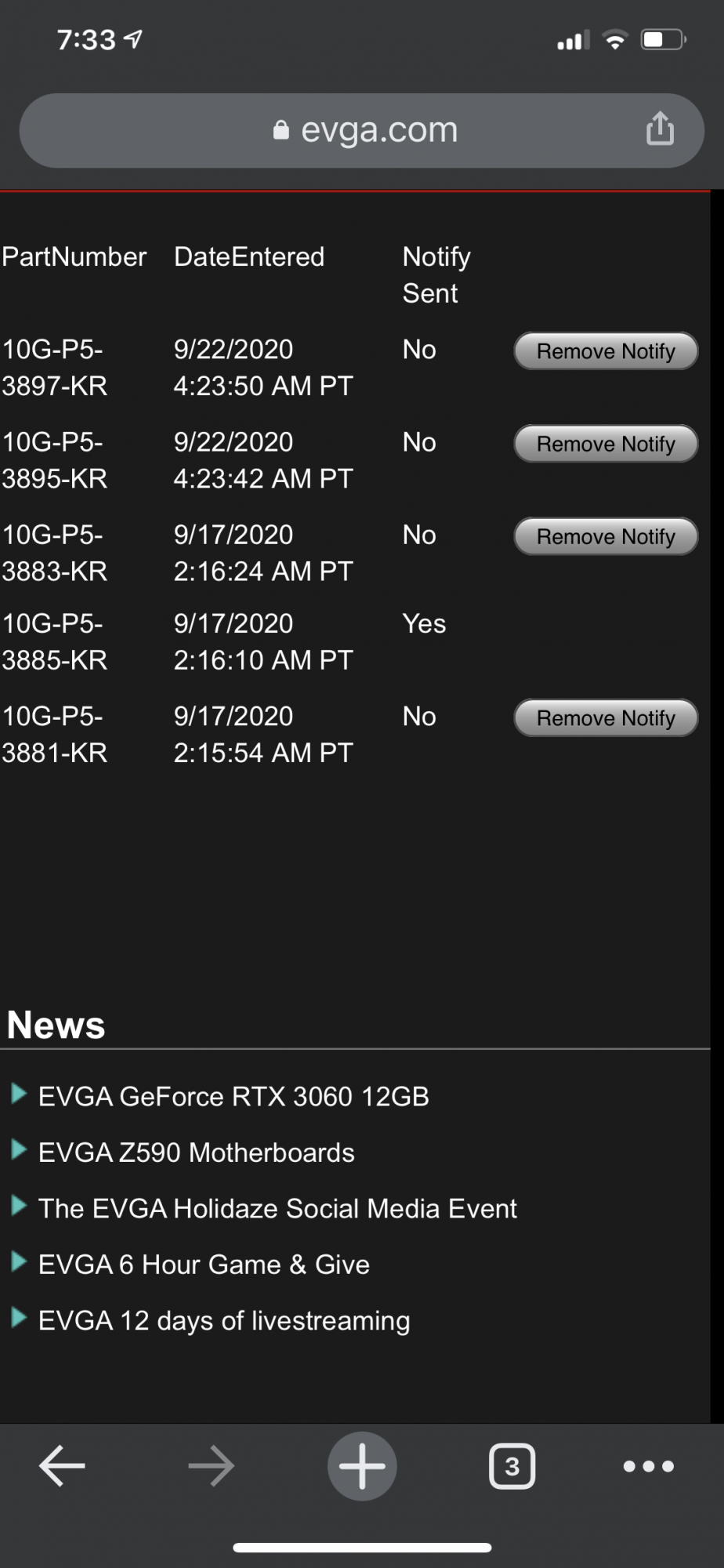Tap the evga.com address bar
Viewport: 724px width, 1568px height.
362,130
